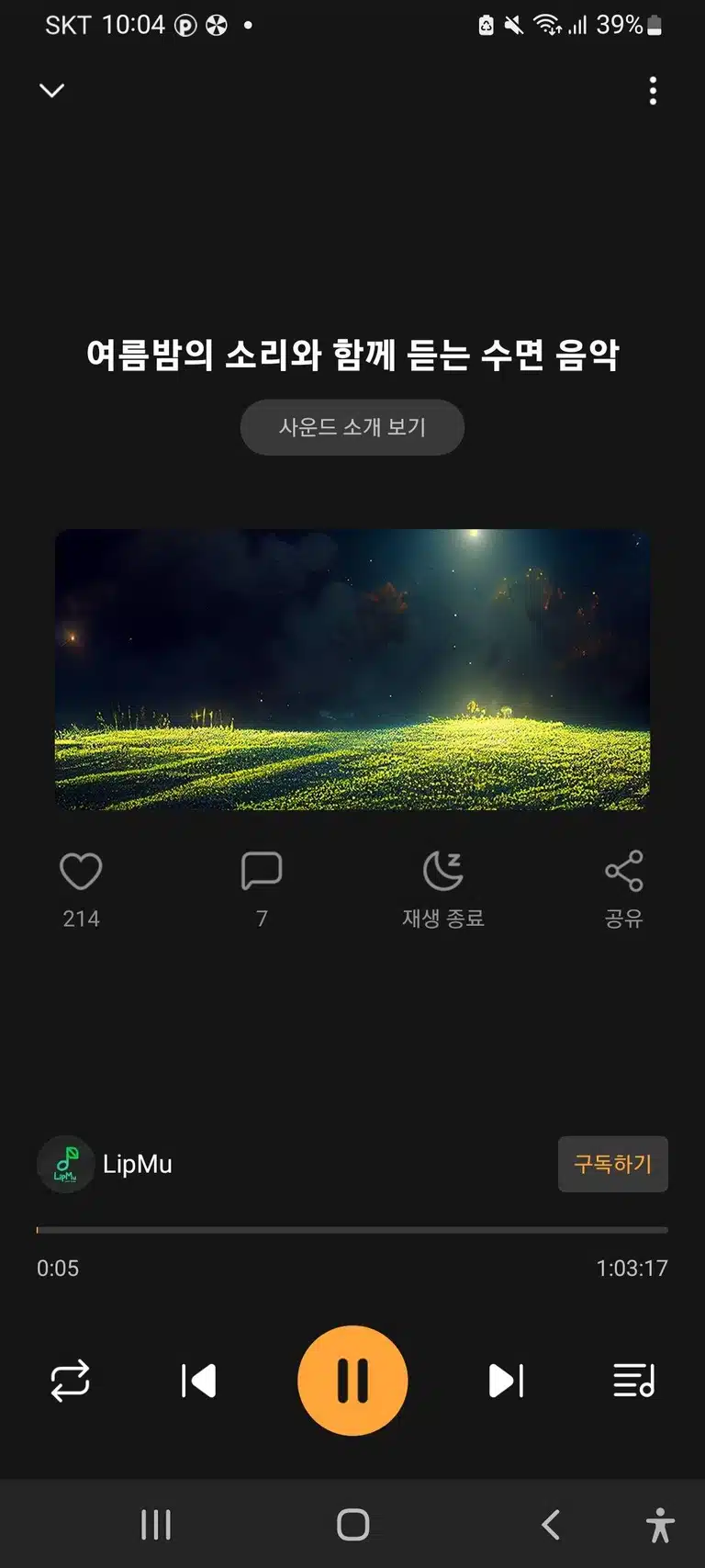Open recent apps from navigation bar
Image resolution: width=705 pixels, height=1568 pixels.
click(156, 1525)
